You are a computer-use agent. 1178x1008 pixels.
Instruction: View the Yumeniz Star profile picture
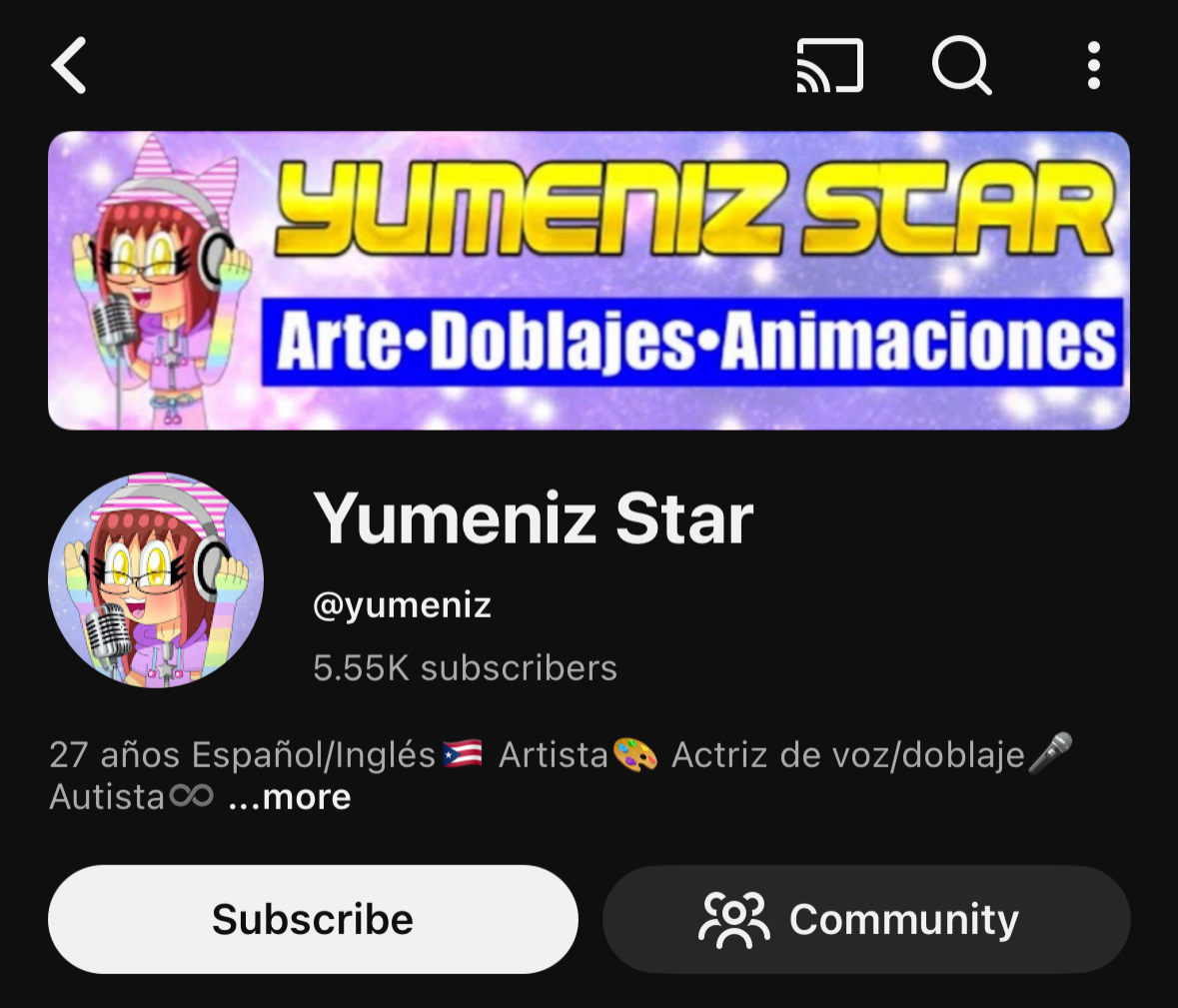(156, 579)
